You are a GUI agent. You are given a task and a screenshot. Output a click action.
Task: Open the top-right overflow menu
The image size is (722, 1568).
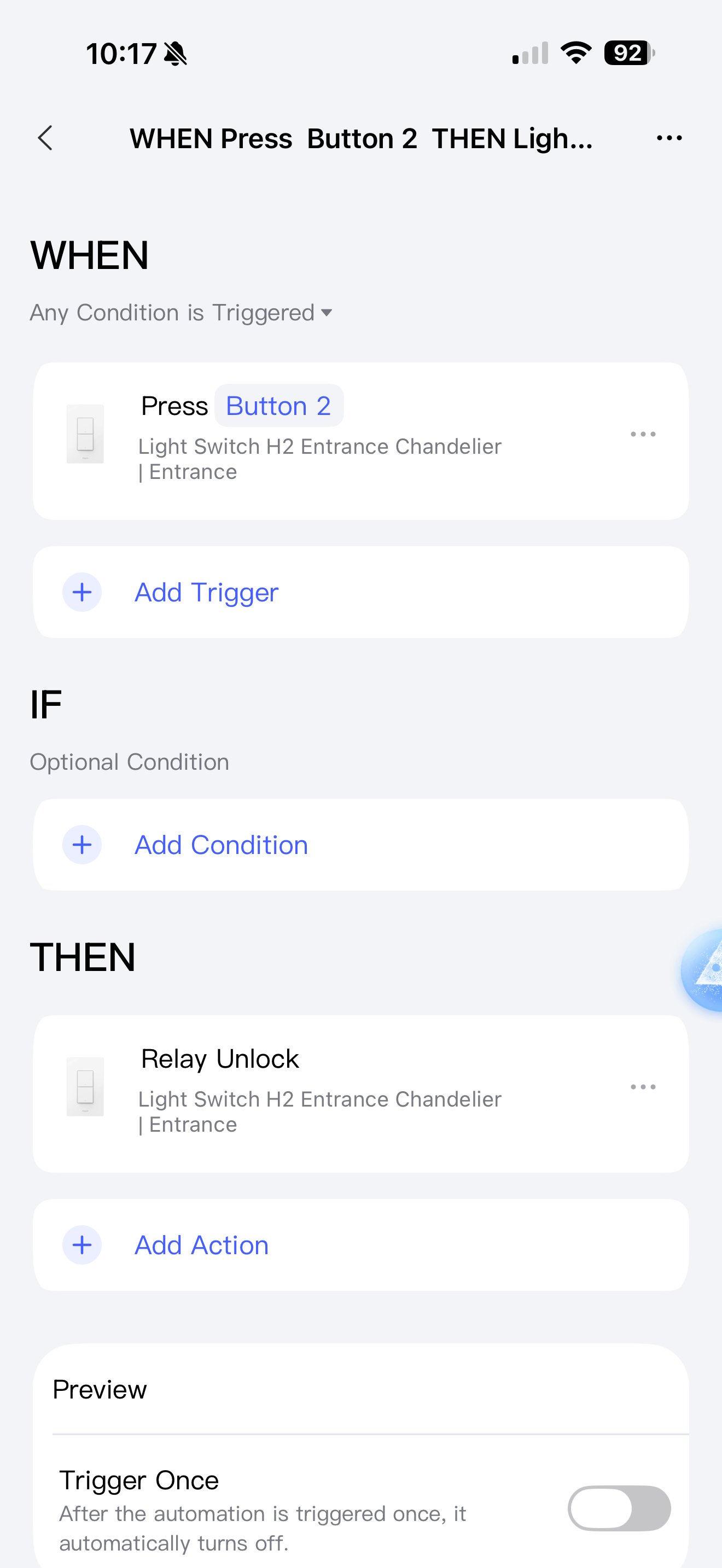tap(668, 138)
